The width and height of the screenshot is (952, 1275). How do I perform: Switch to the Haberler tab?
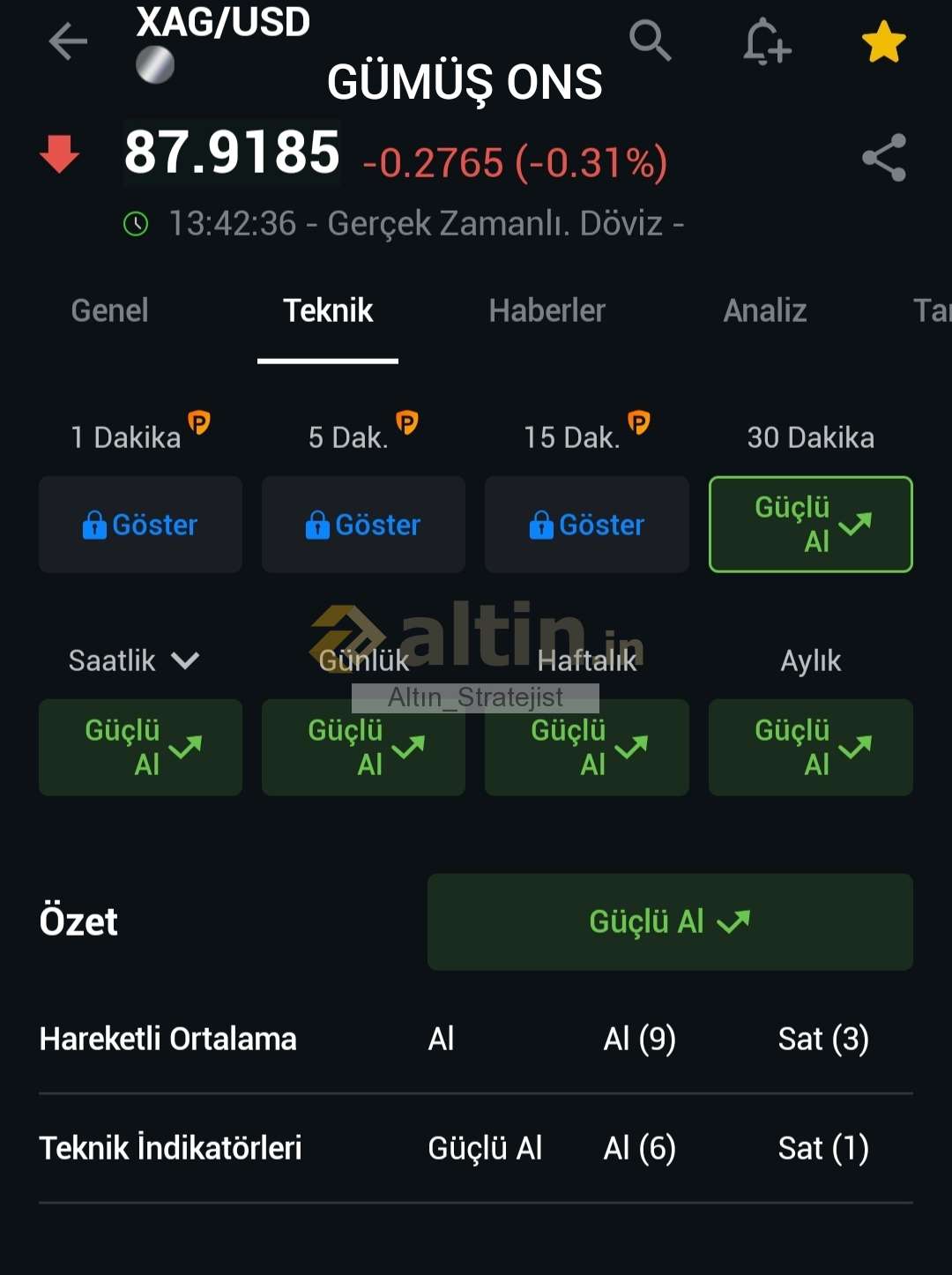(x=547, y=310)
